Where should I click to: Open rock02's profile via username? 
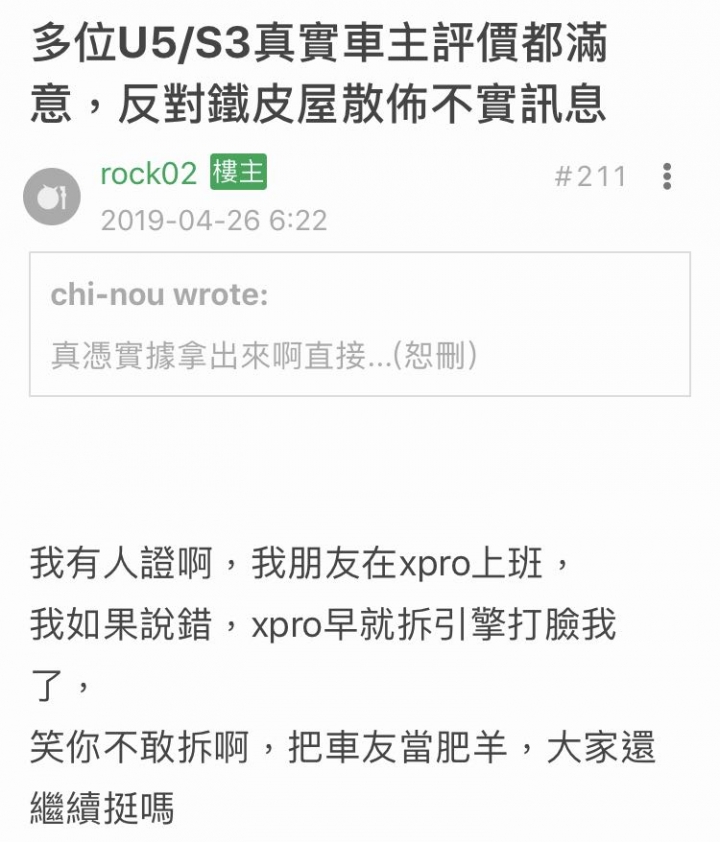(x=148, y=174)
